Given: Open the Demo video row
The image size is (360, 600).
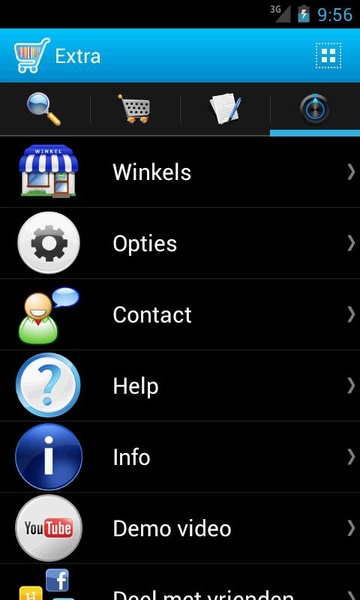Looking at the screenshot, I should coord(180,528).
